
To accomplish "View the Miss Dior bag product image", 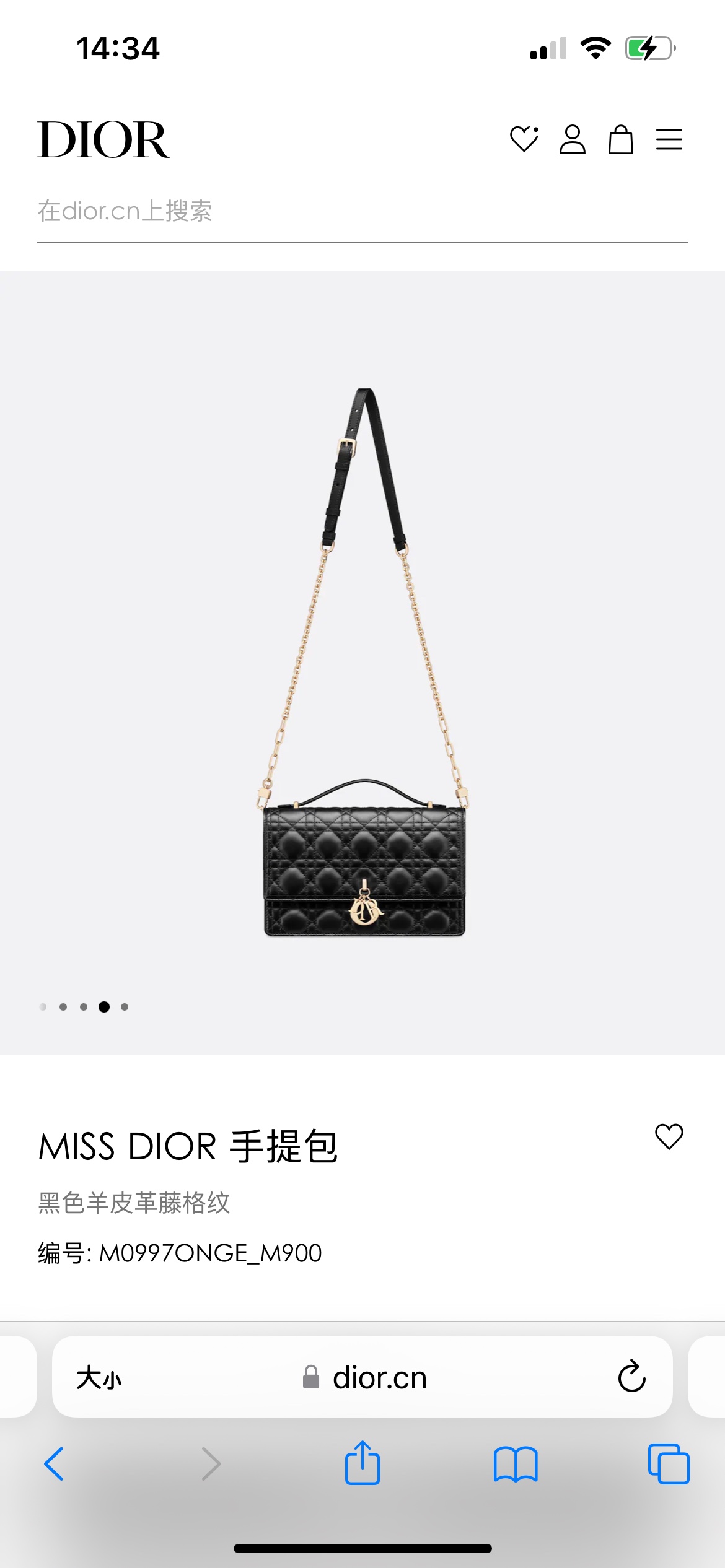I will click(364, 663).
